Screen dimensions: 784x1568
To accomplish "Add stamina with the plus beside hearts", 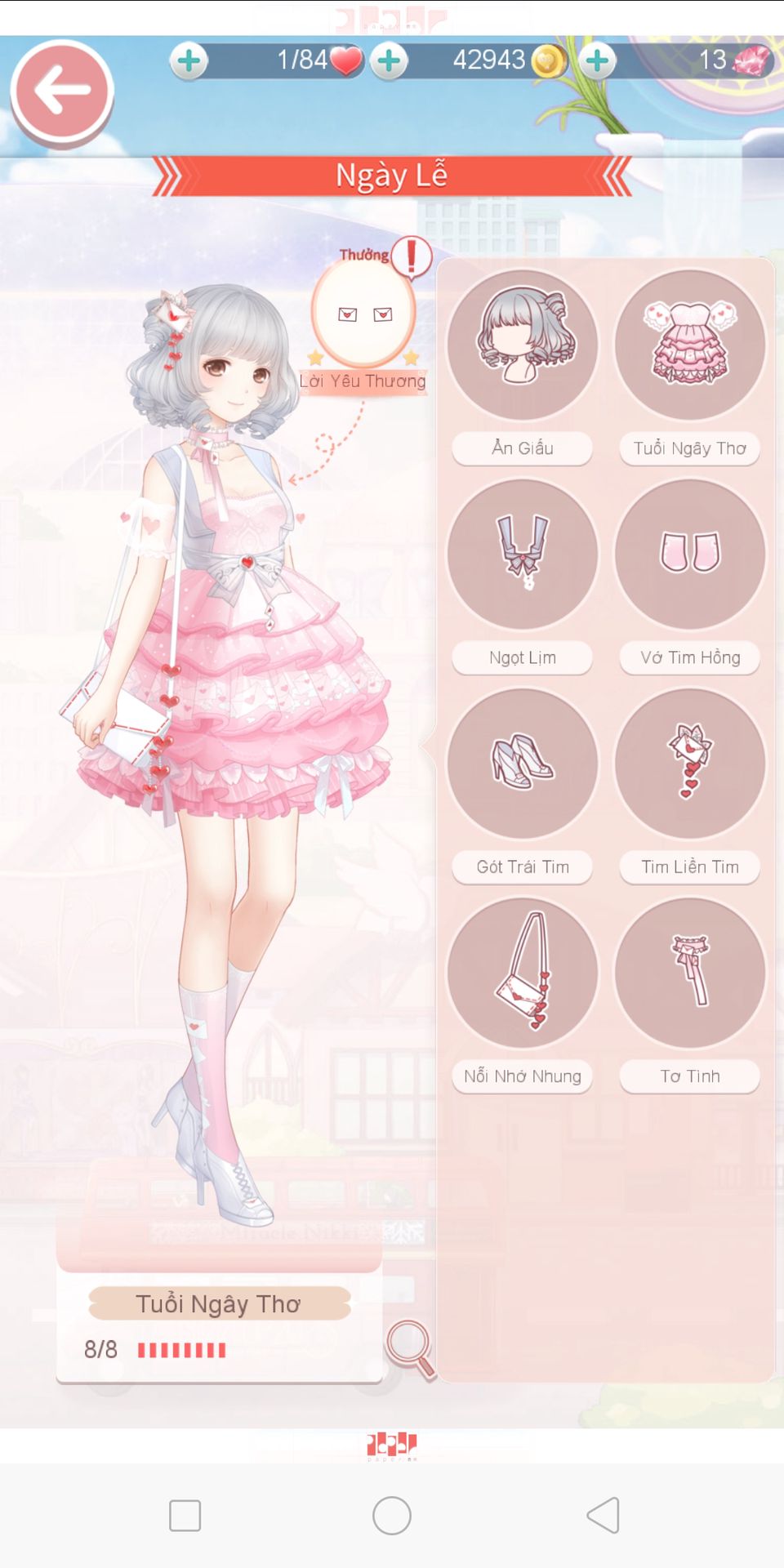I will pyautogui.click(x=189, y=60).
